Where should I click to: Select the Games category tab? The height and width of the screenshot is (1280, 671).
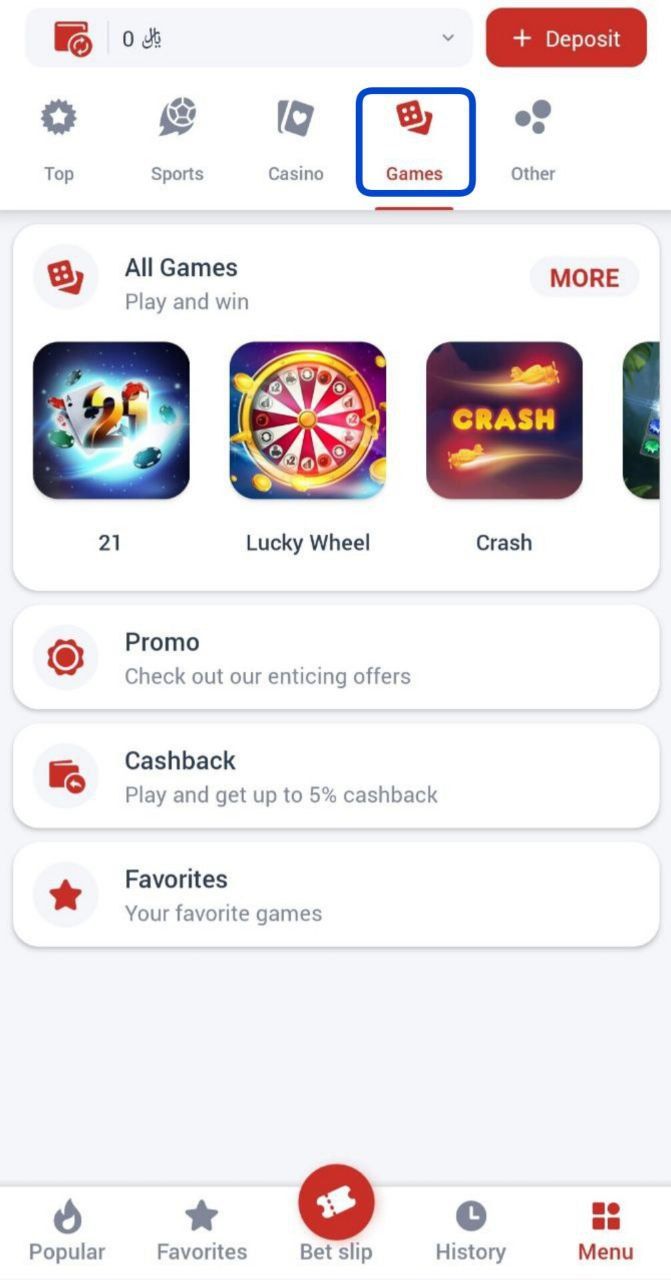click(414, 141)
